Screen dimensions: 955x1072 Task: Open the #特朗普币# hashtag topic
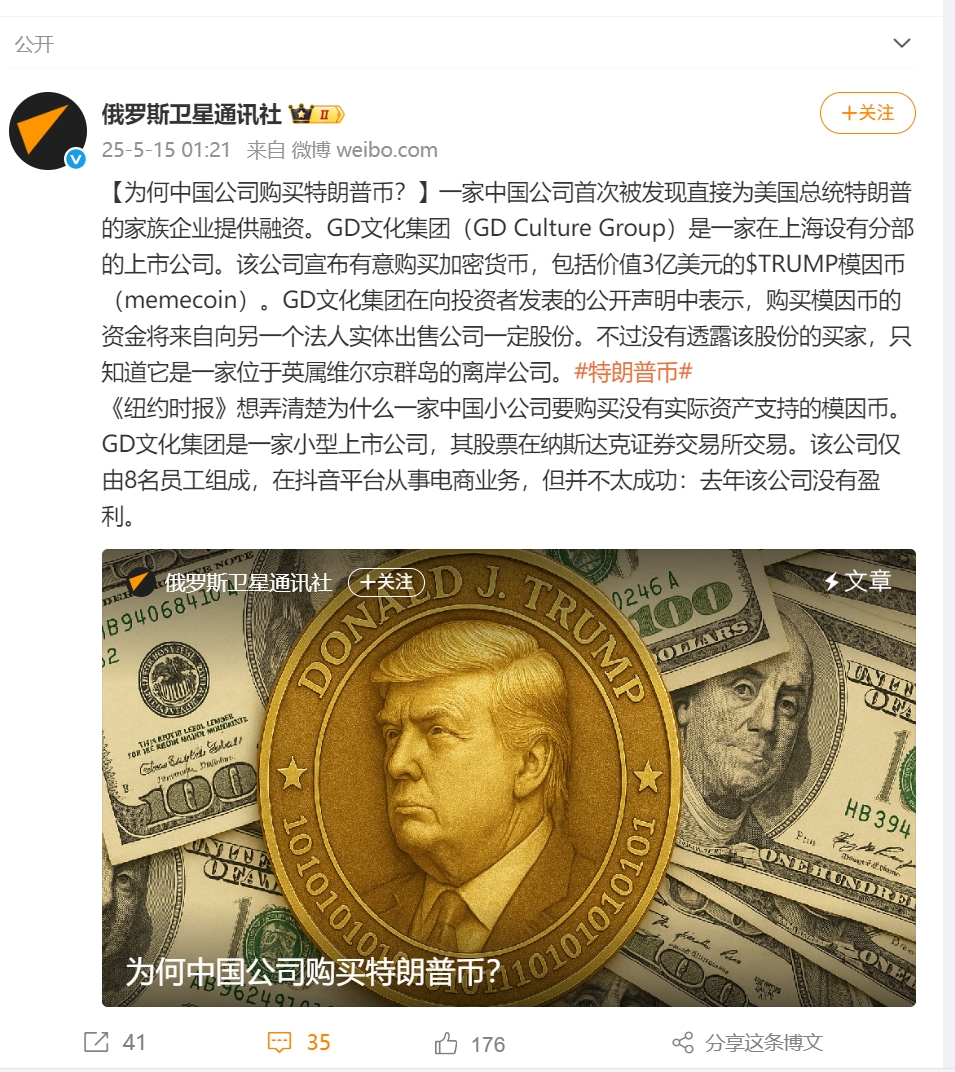(x=634, y=373)
